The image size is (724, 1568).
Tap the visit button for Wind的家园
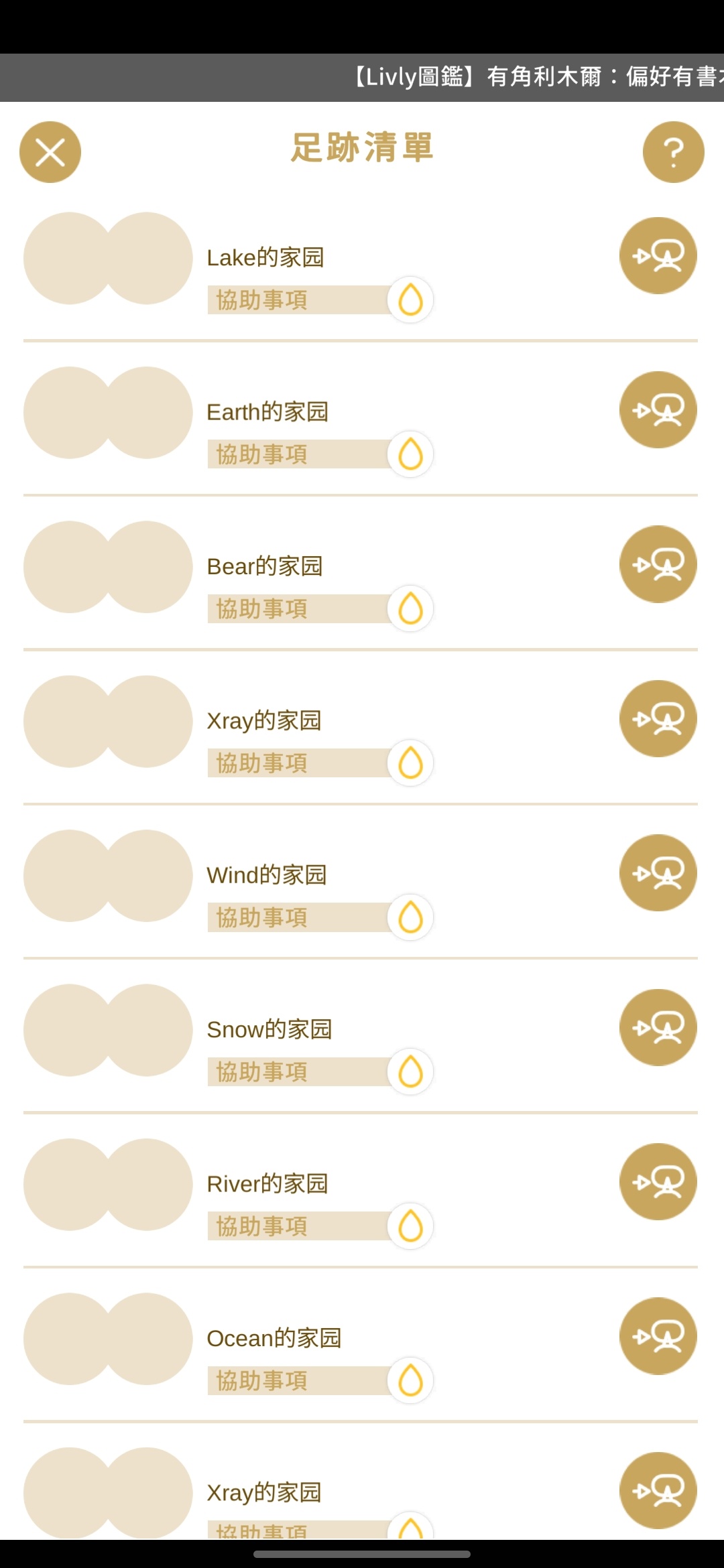point(658,872)
